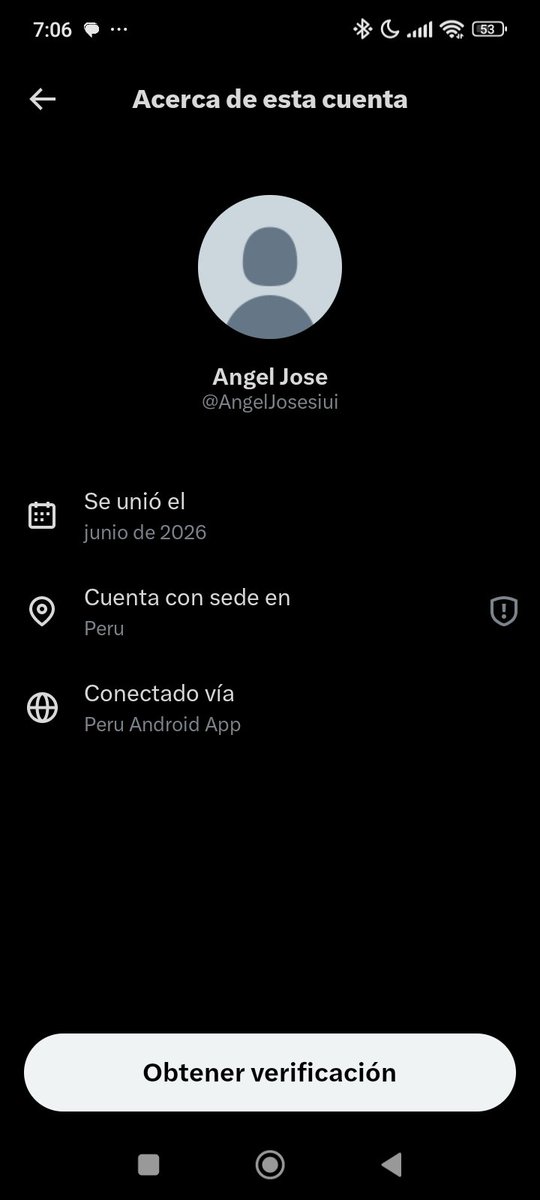Screen dimensions: 540x1200
Task: Open recent apps with the square button
Action: [149, 1164]
